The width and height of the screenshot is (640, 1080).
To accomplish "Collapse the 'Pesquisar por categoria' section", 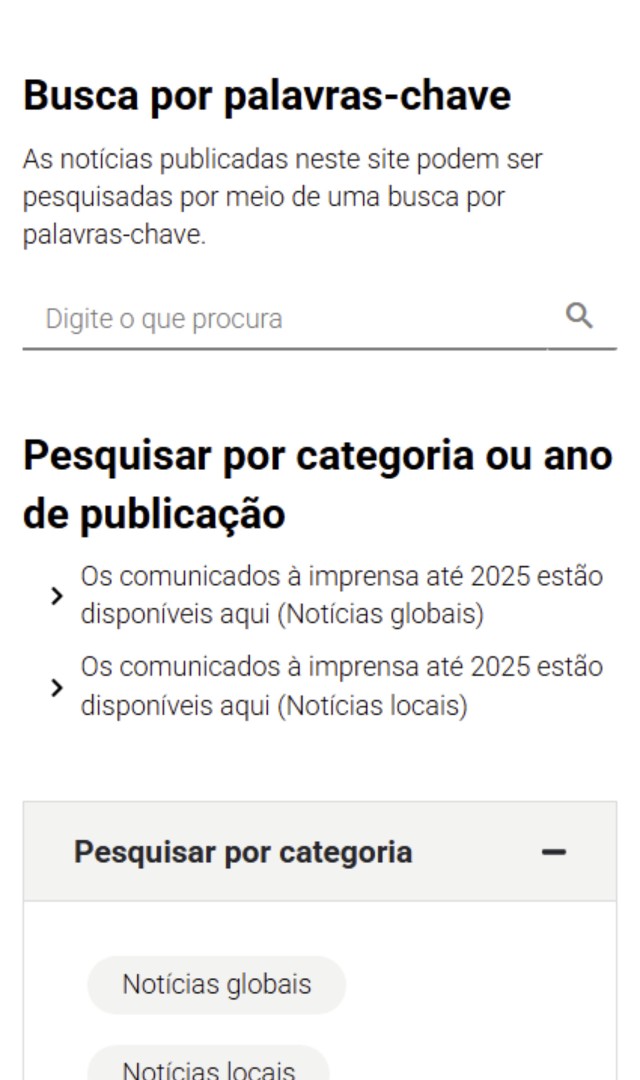I will pyautogui.click(x=553, y=852).
